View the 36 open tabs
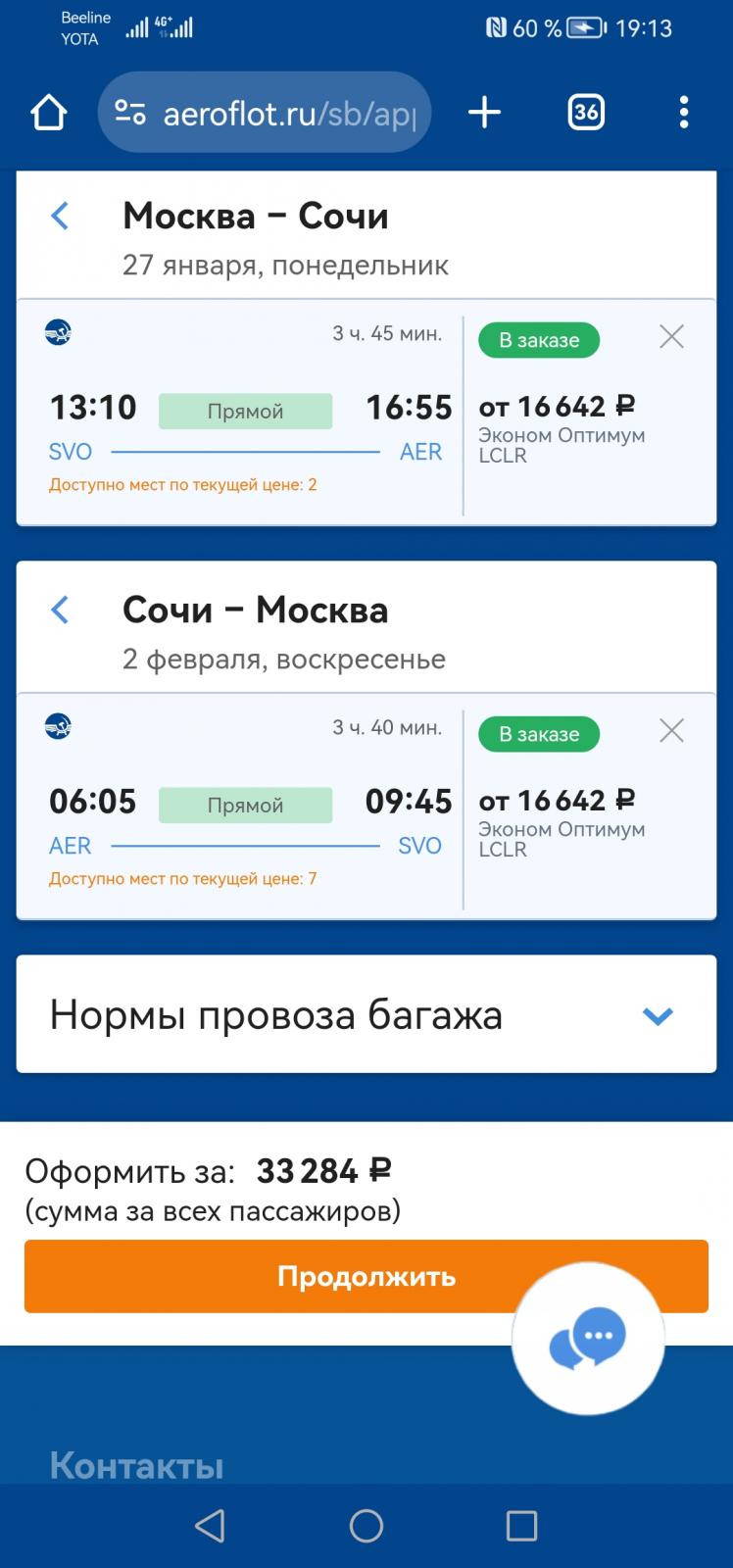 (586, 113)
